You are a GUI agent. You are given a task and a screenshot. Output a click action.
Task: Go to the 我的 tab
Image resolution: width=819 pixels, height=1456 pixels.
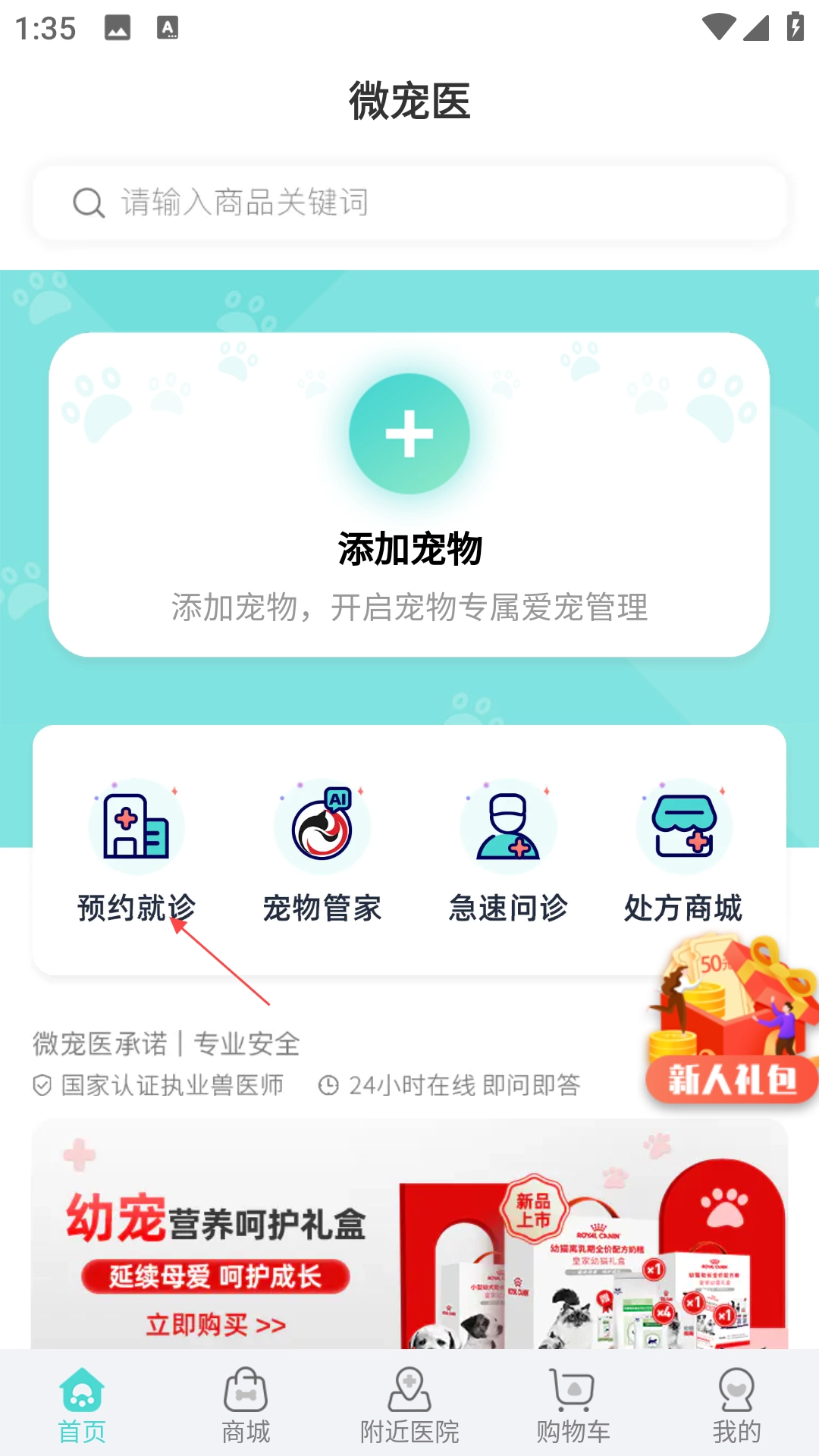[x=736, y=1404]
